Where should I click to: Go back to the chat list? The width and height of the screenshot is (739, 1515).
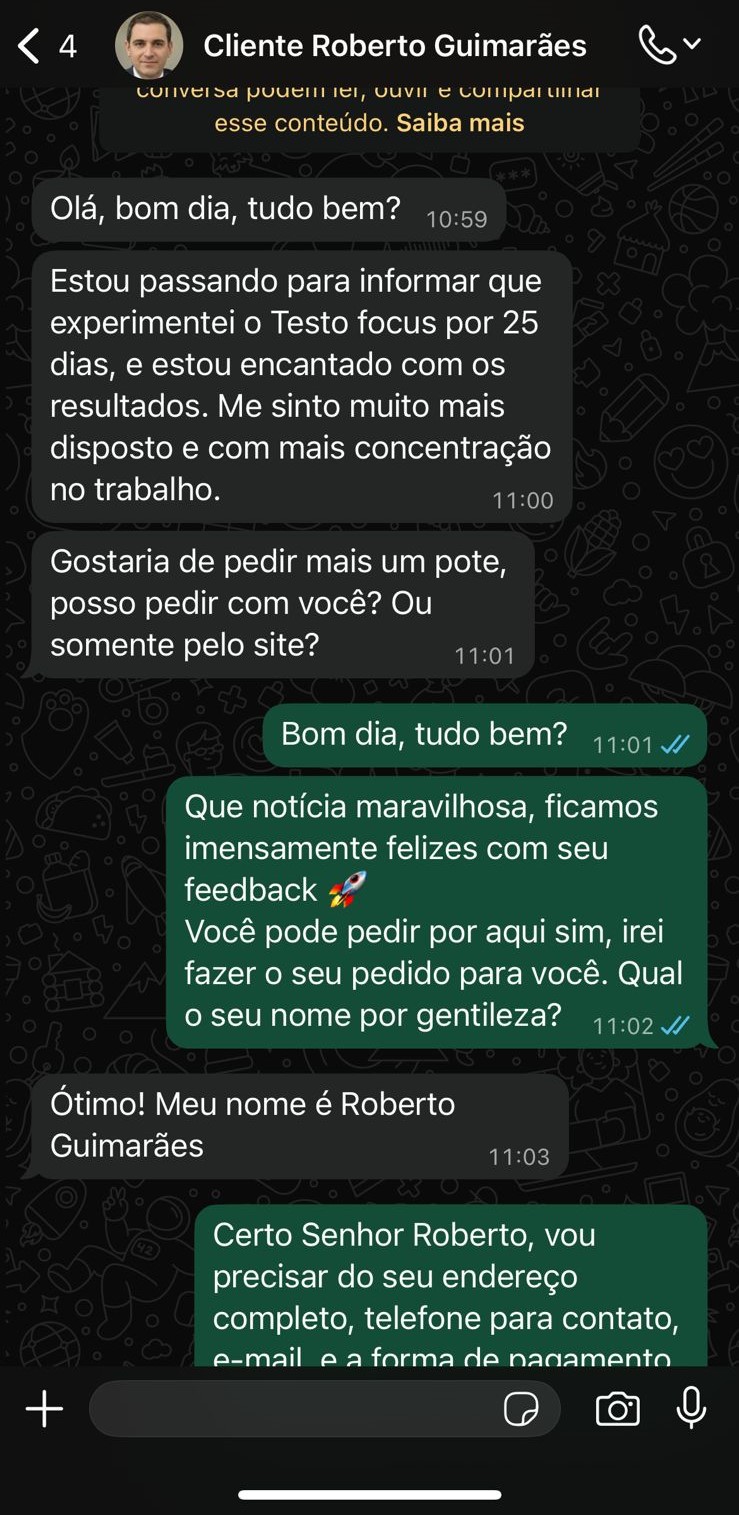[30, 46]
